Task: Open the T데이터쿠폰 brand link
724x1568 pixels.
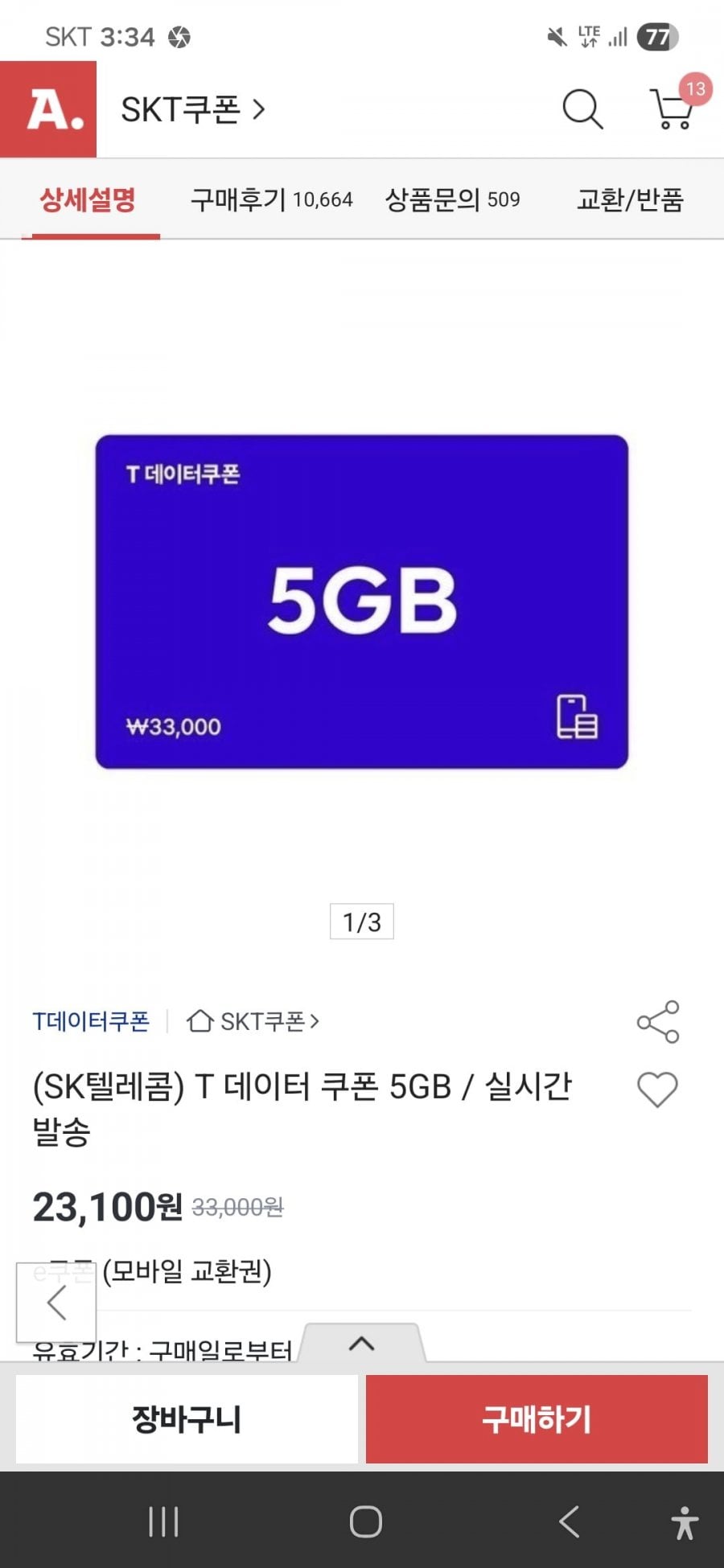Action: 91,1021
